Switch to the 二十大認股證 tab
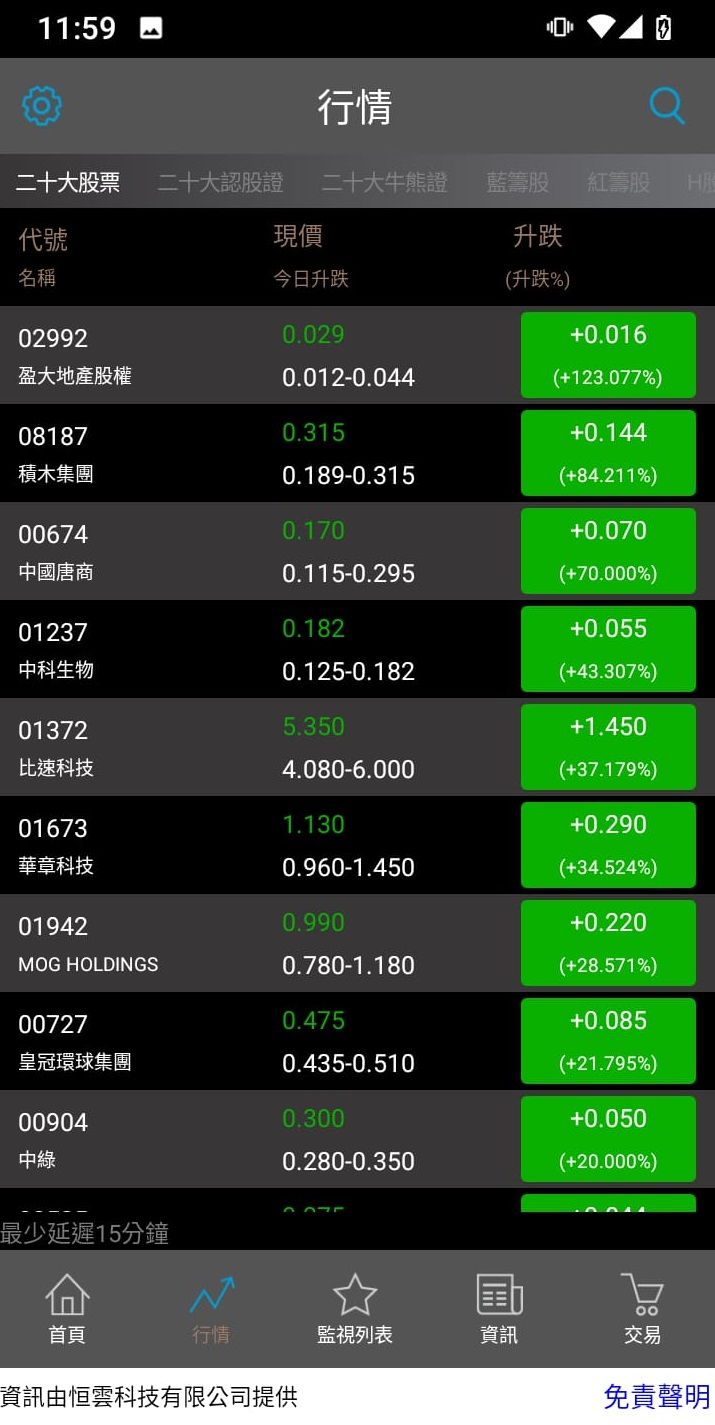This screenshot has width=715, height=1425. pos(221,182)
